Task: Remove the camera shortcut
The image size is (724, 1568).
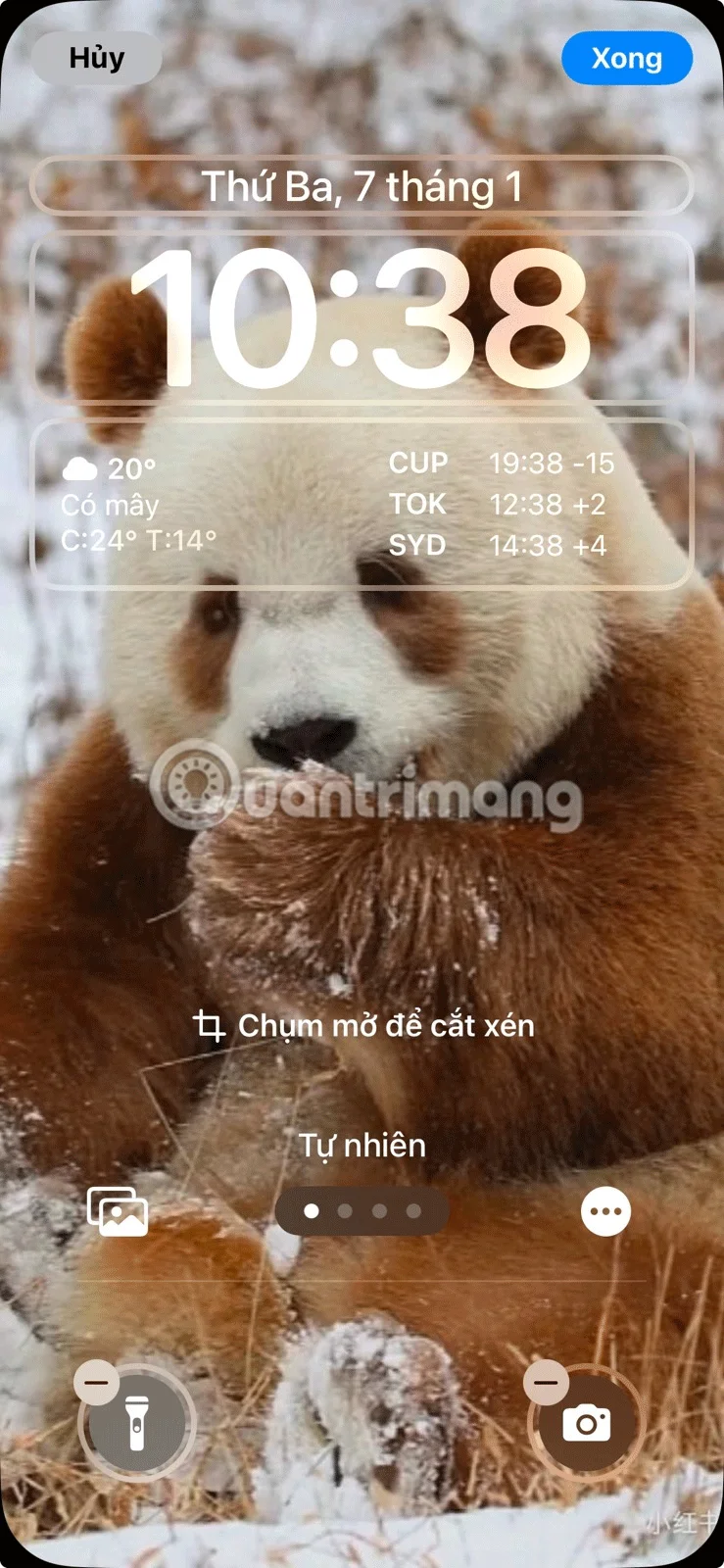Action: [546, 1383]
